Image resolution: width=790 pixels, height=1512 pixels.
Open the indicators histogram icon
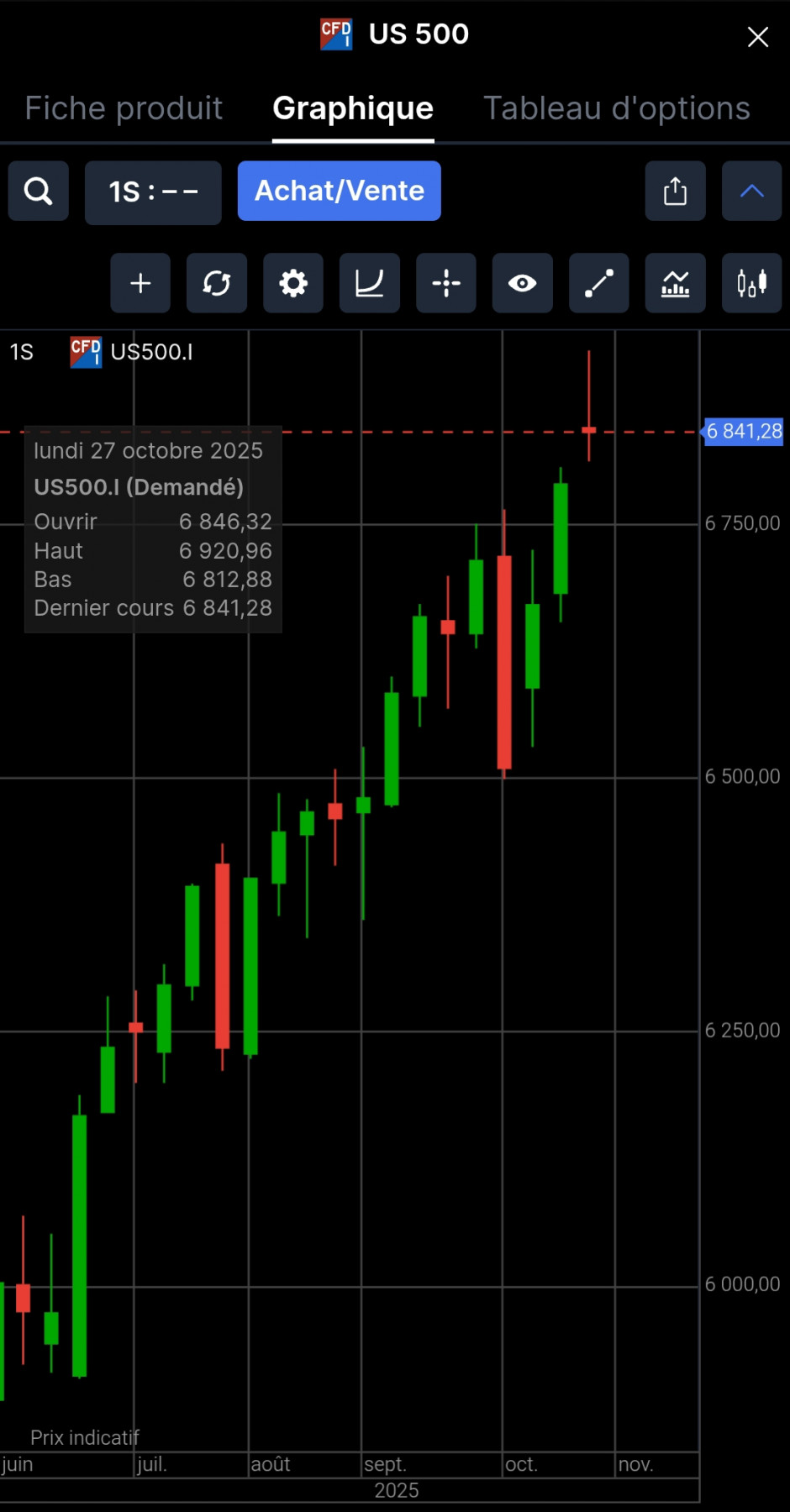click(675, 283)
